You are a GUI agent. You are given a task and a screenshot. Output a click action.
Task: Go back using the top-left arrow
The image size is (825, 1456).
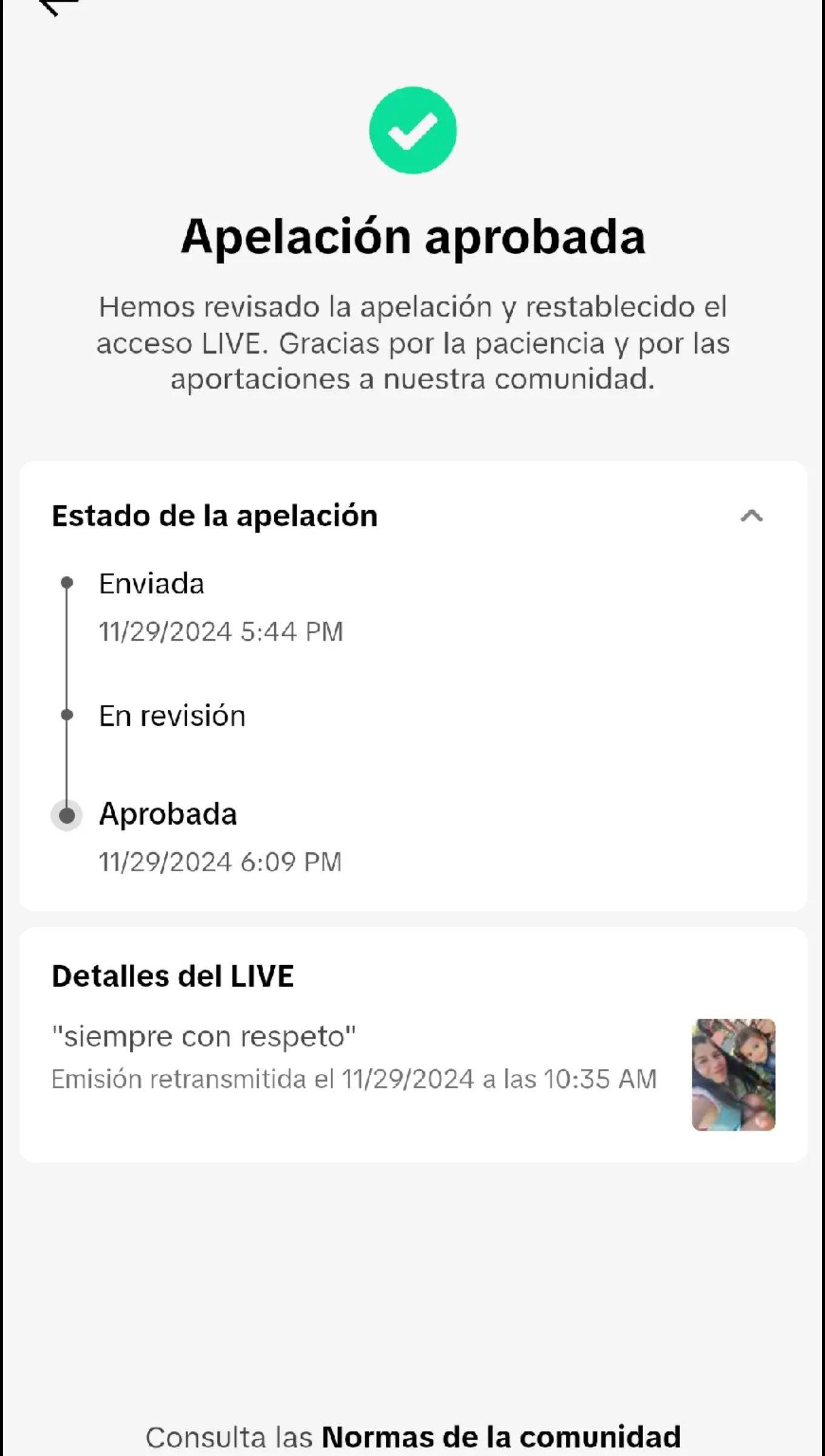59,5
